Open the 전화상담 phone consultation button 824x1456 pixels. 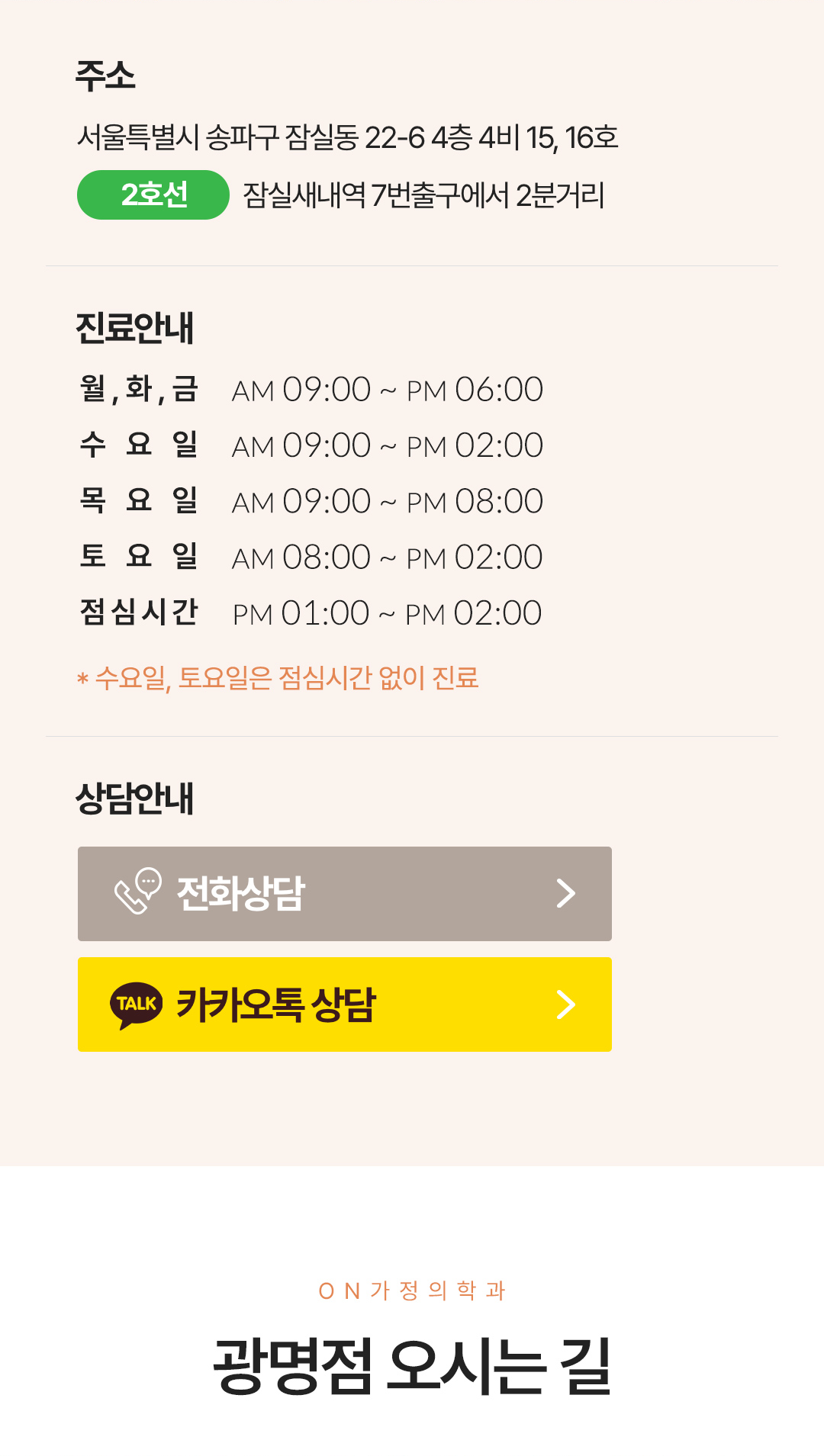(344, 893)
